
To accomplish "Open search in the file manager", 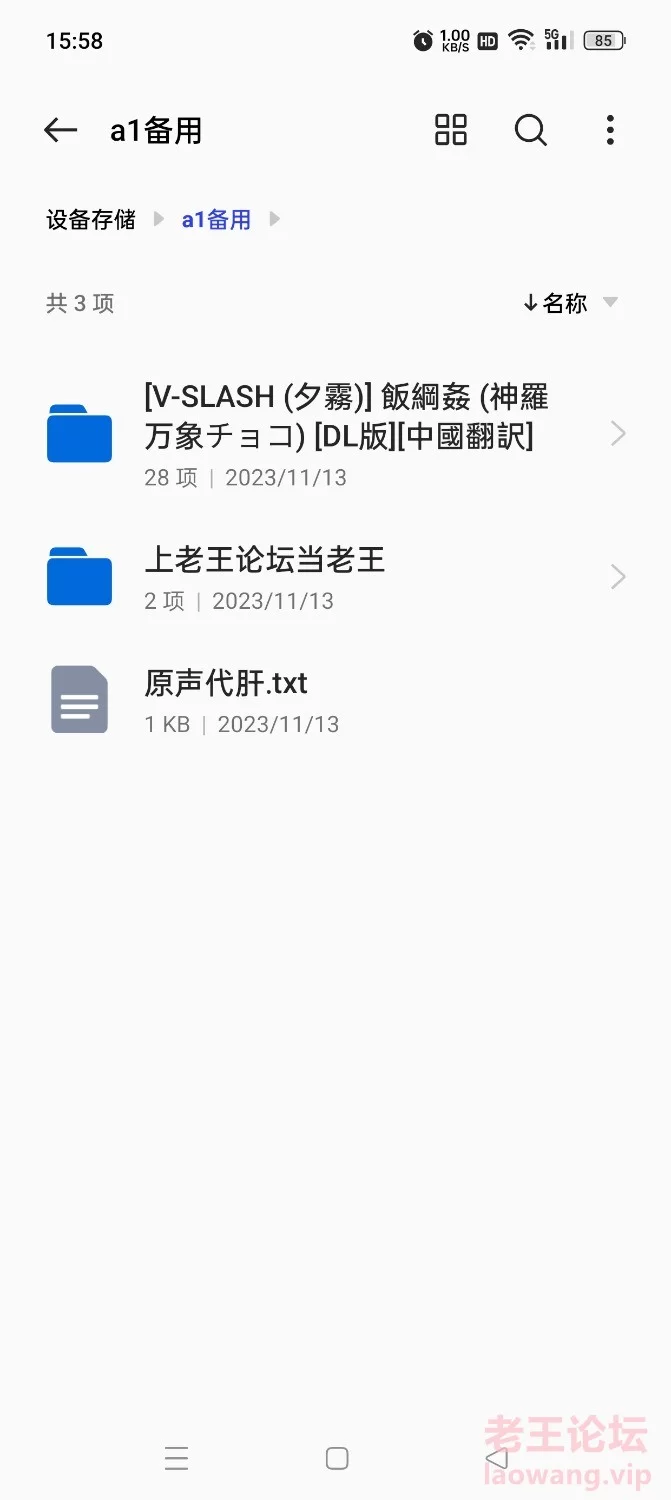I will [531, 130].
